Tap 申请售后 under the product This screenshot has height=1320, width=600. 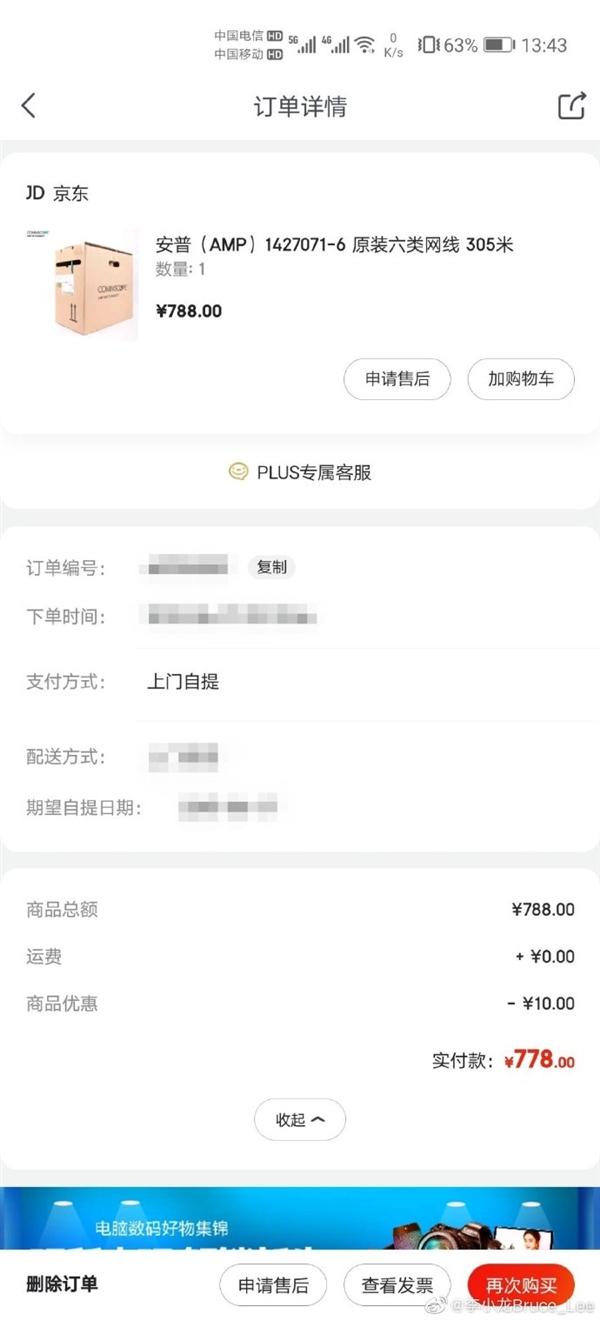397,379
